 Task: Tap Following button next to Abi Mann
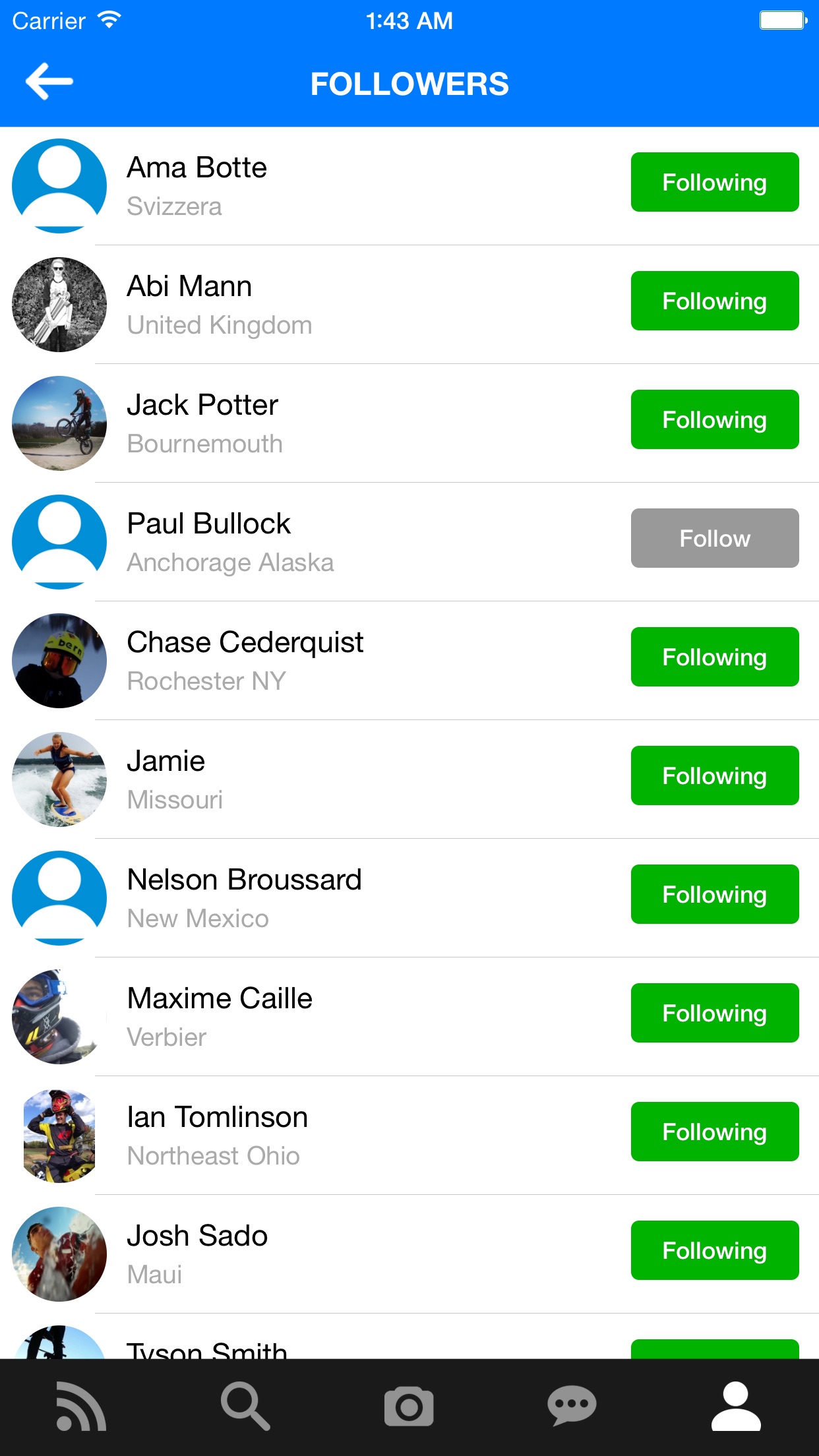[x=715, y=301]
